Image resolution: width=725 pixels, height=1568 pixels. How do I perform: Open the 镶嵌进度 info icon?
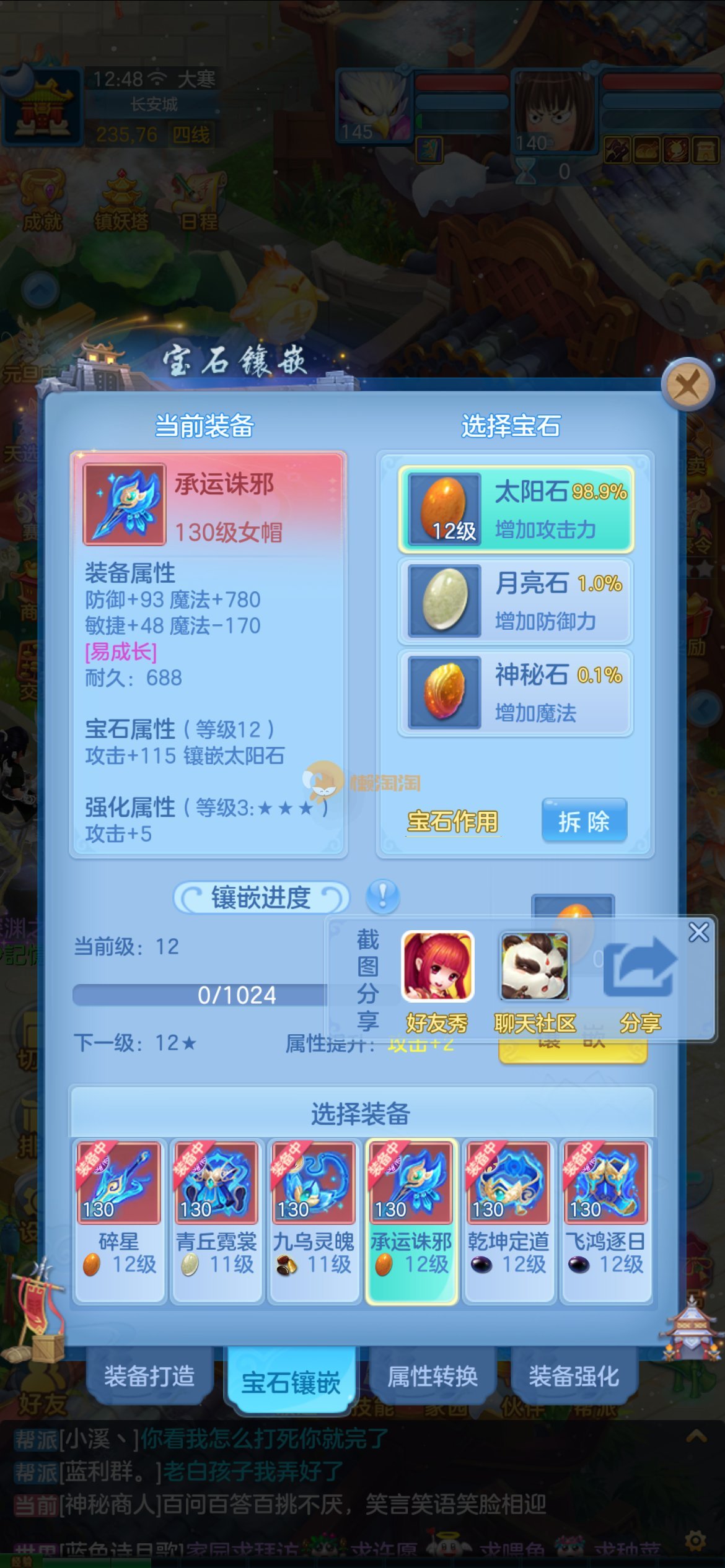[x=382, y=896]
